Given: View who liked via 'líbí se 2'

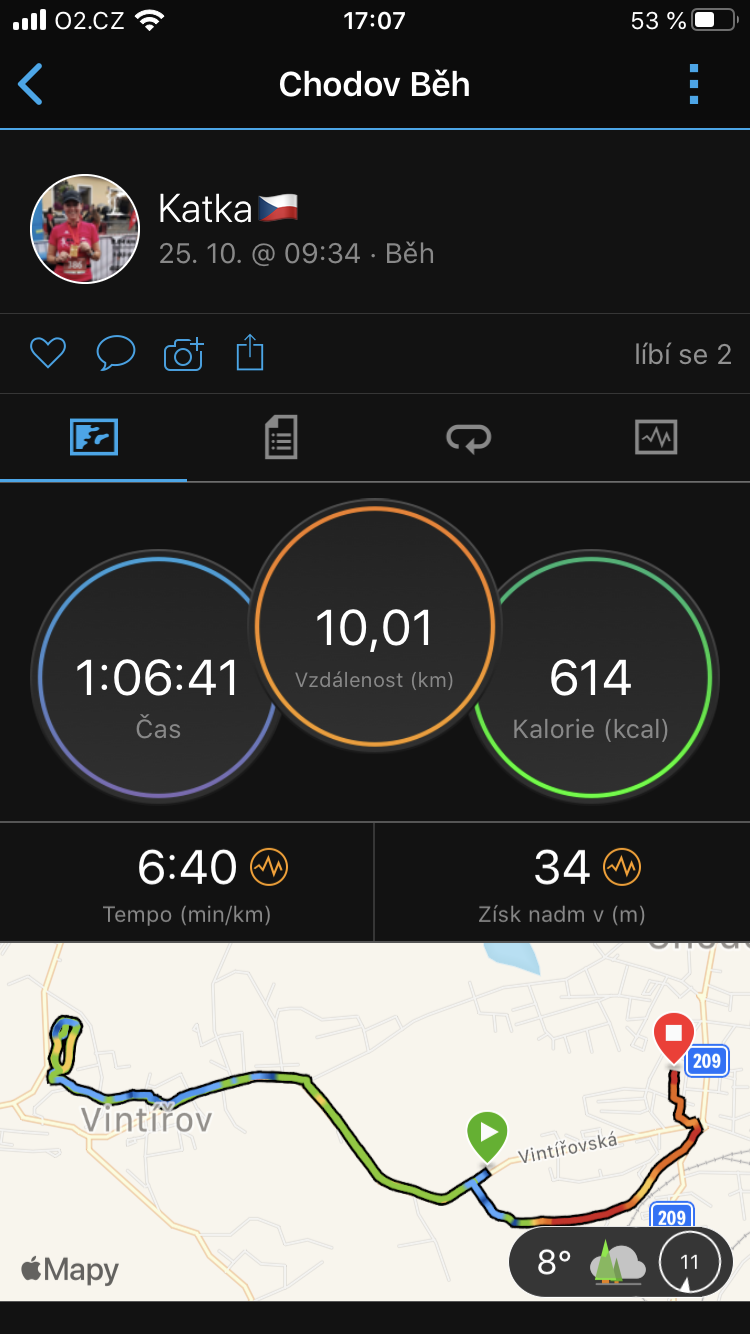Looking at the screenshot, I should click(683, 354).
